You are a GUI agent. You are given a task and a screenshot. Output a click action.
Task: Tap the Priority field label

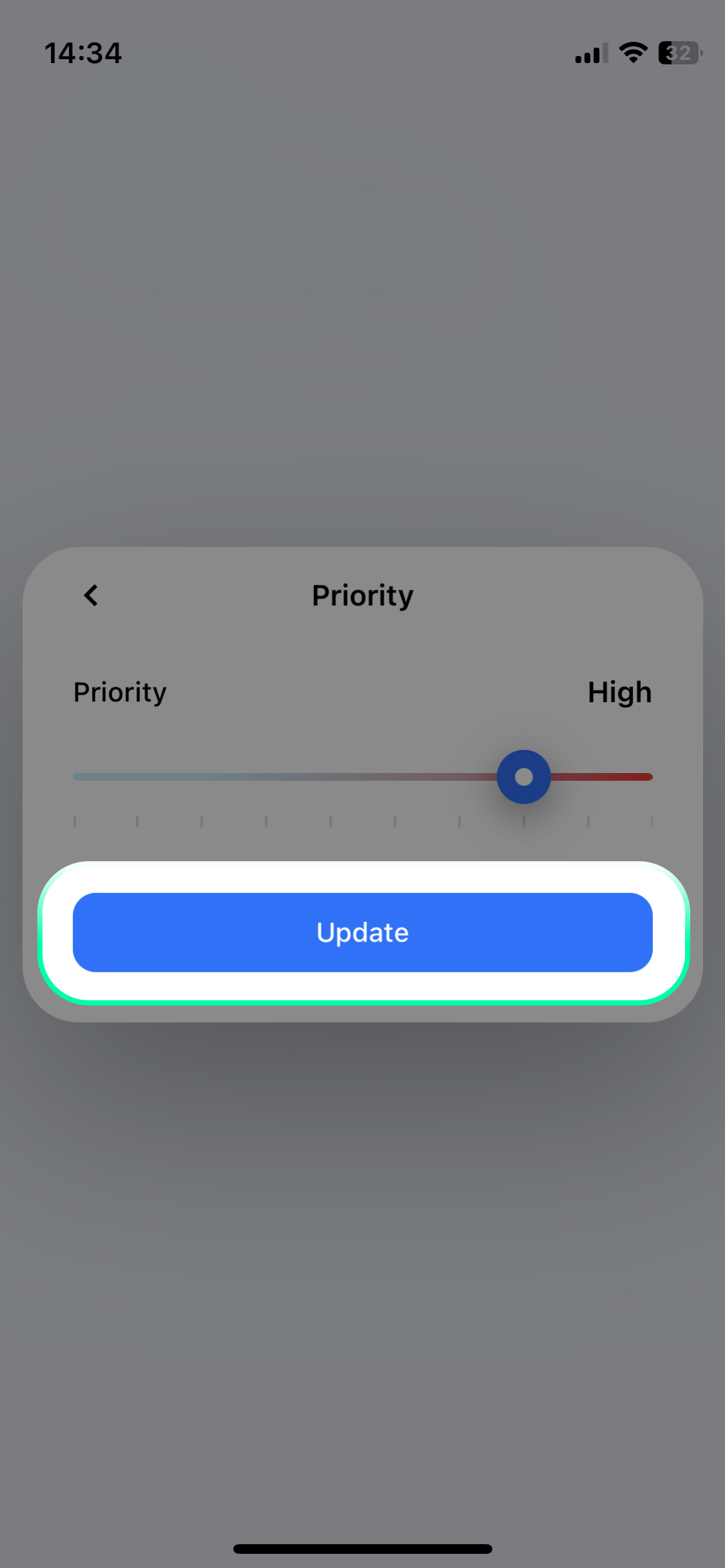pos(120,691)
